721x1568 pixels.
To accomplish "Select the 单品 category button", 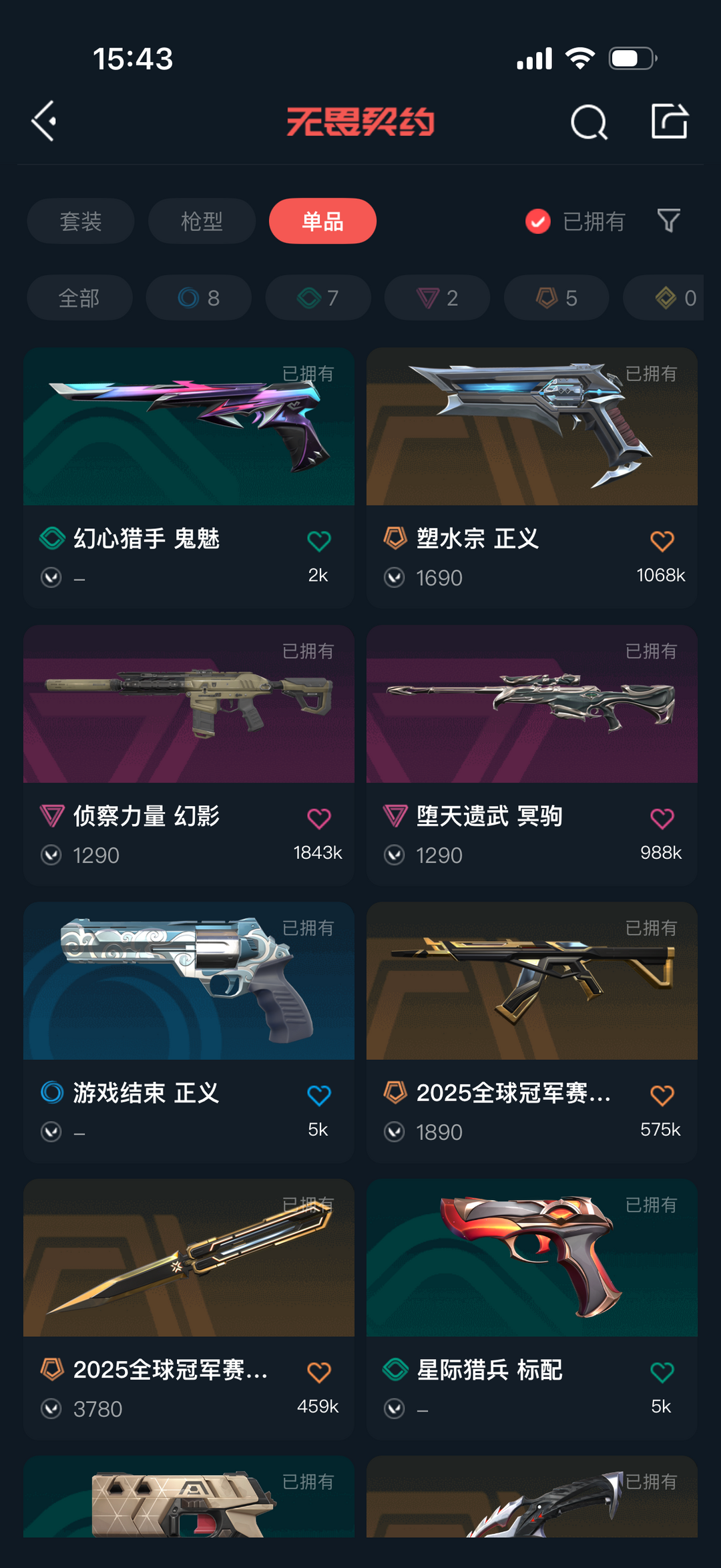I will [x=322, y=221].
